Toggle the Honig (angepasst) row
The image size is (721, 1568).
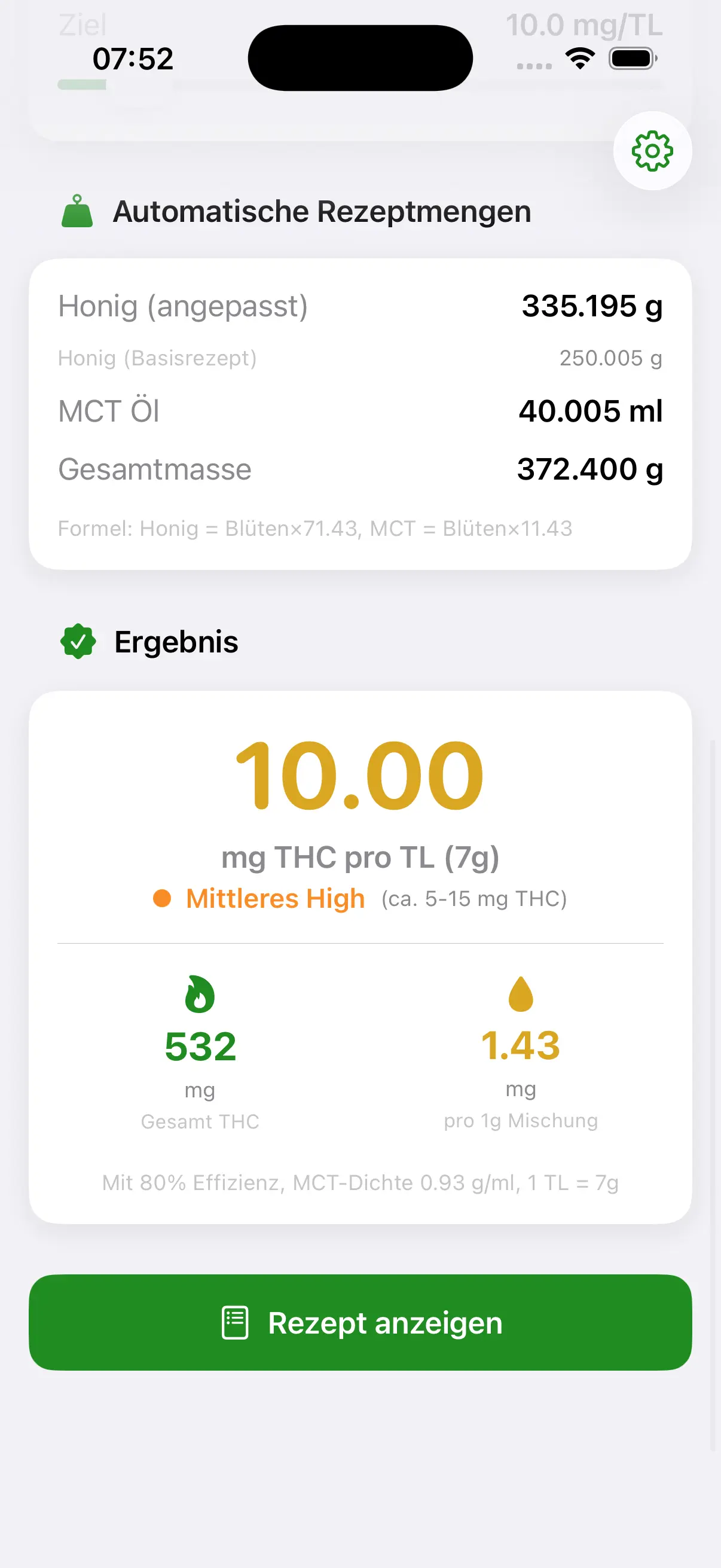tap(360, 306)
